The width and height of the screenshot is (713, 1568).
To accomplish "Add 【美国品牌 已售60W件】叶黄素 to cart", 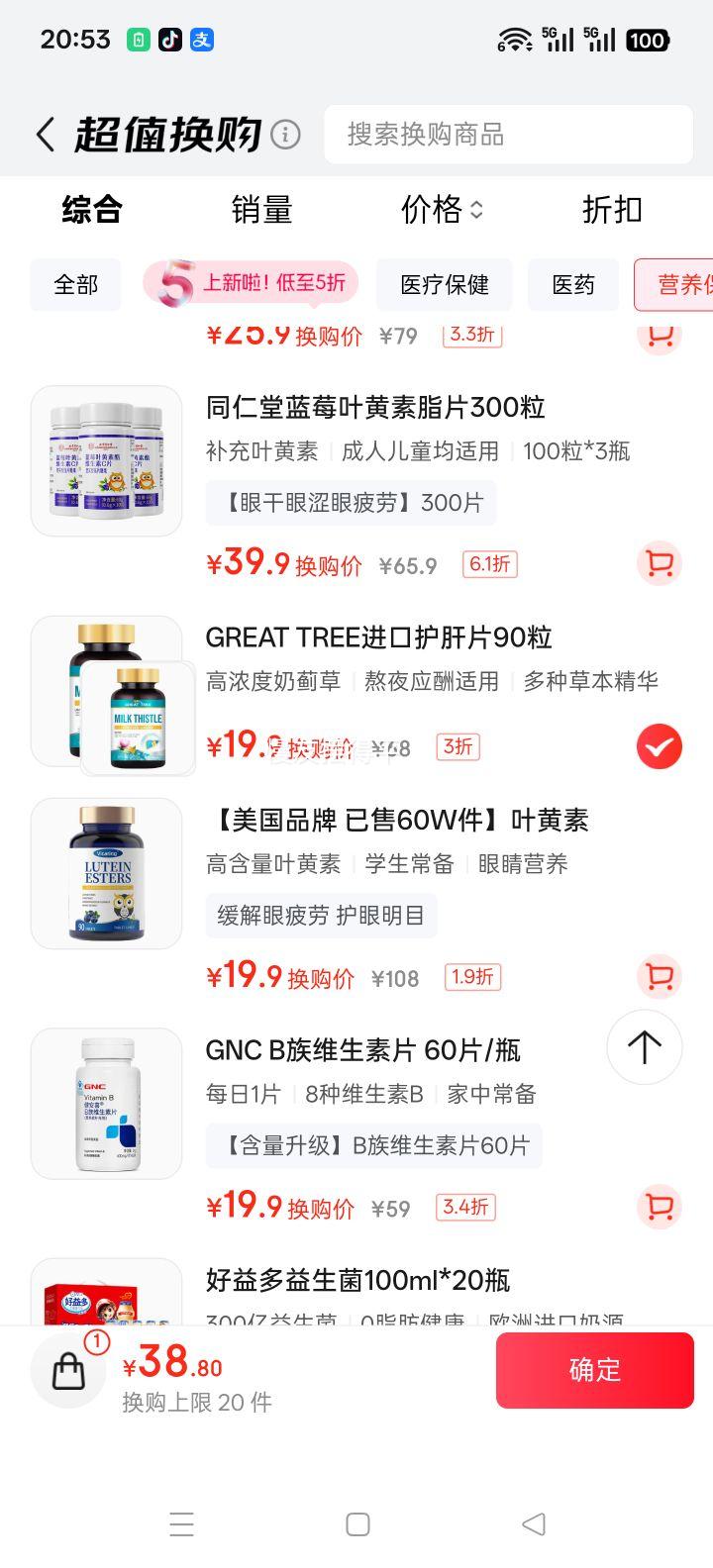I will [x=659, y=977].
